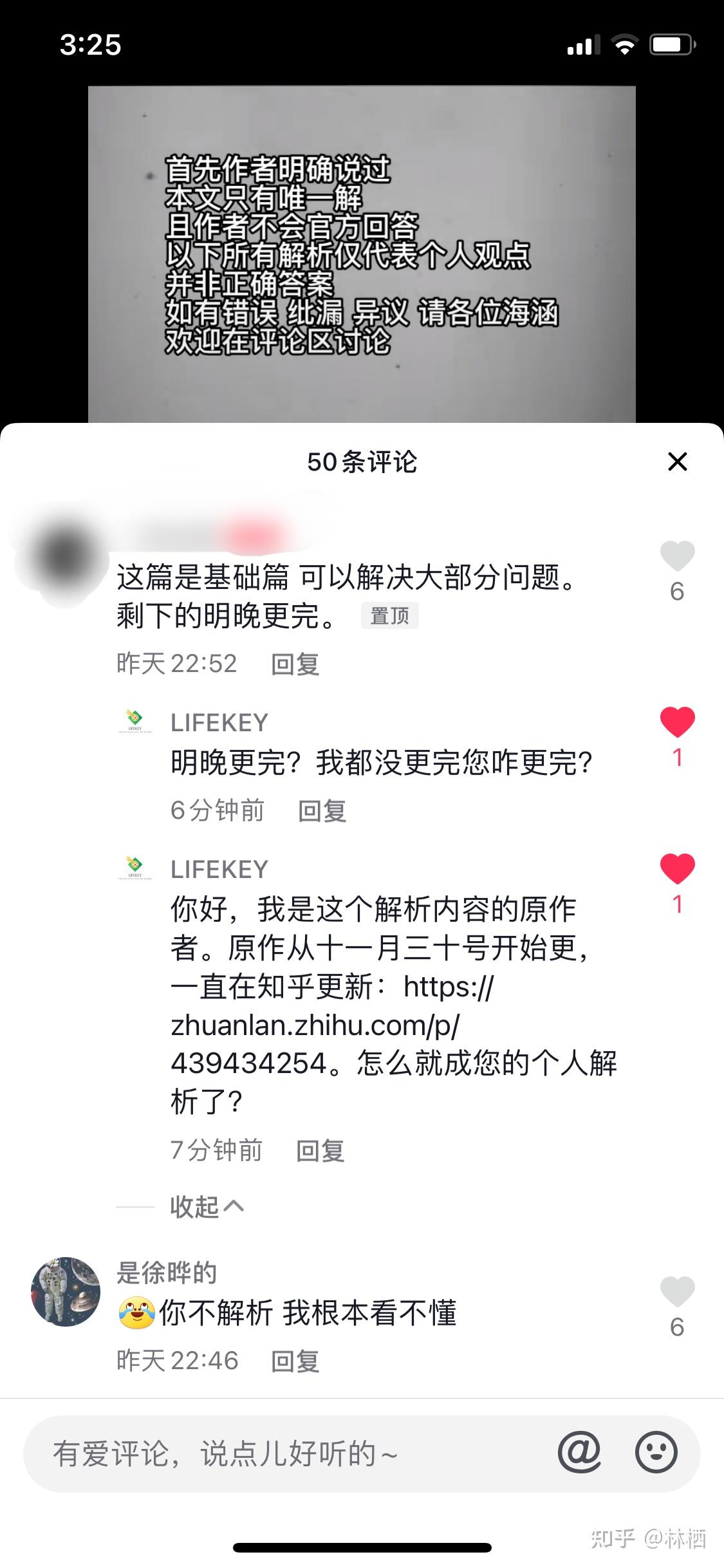Unlike LIFEKEY's 明晚更完 comment
The image size is (724, 1568).
677,722
